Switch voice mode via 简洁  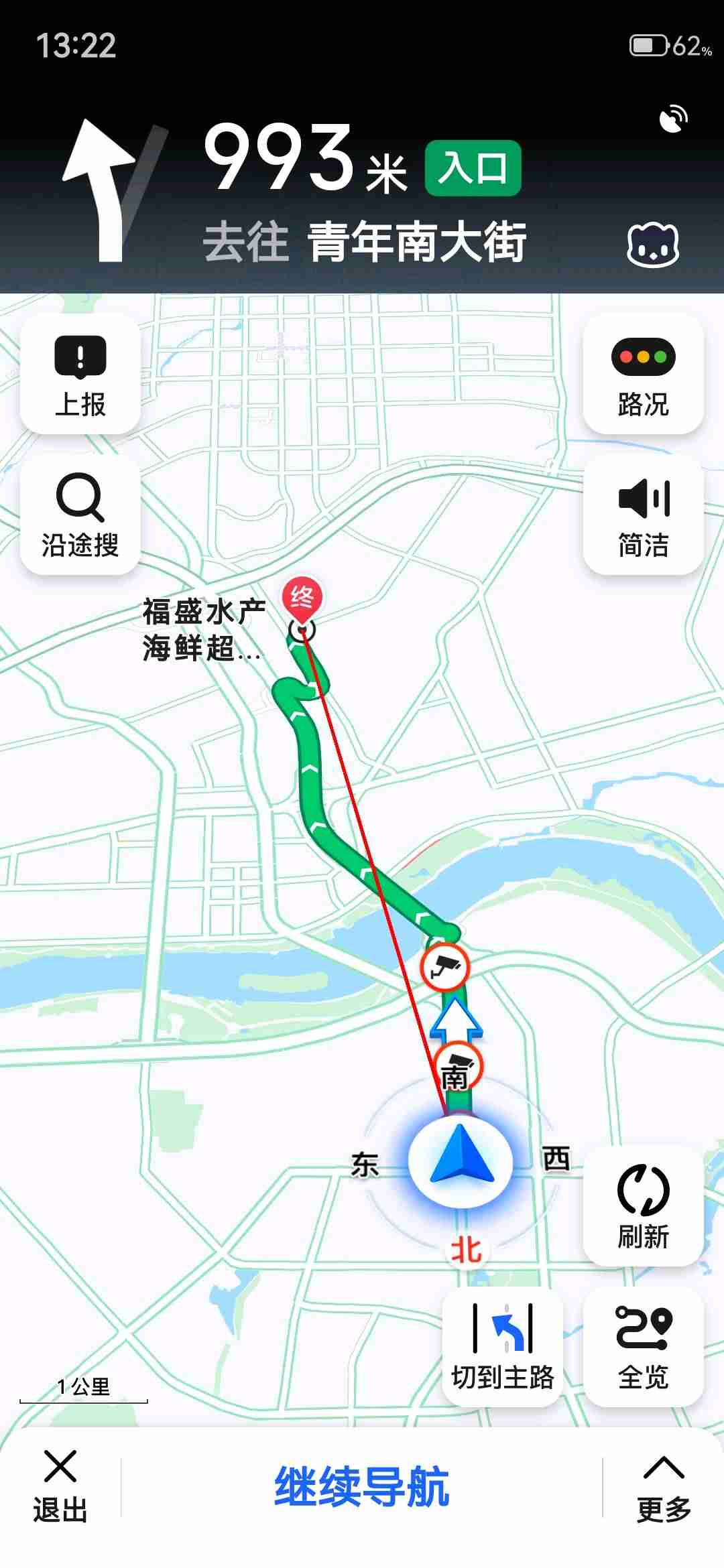pos(643,515)
